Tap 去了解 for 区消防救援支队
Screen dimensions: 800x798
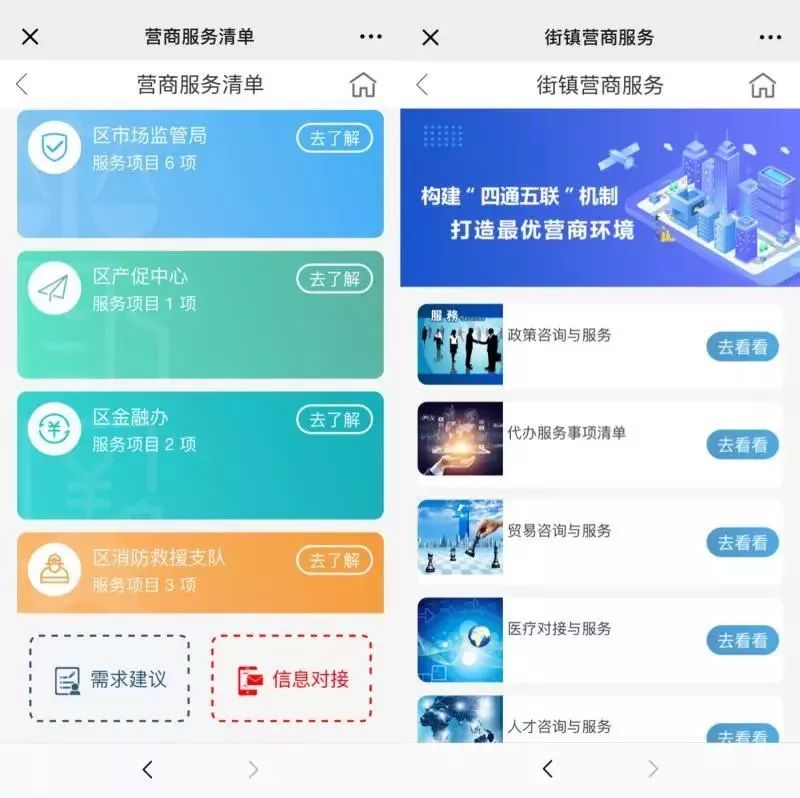334,560
